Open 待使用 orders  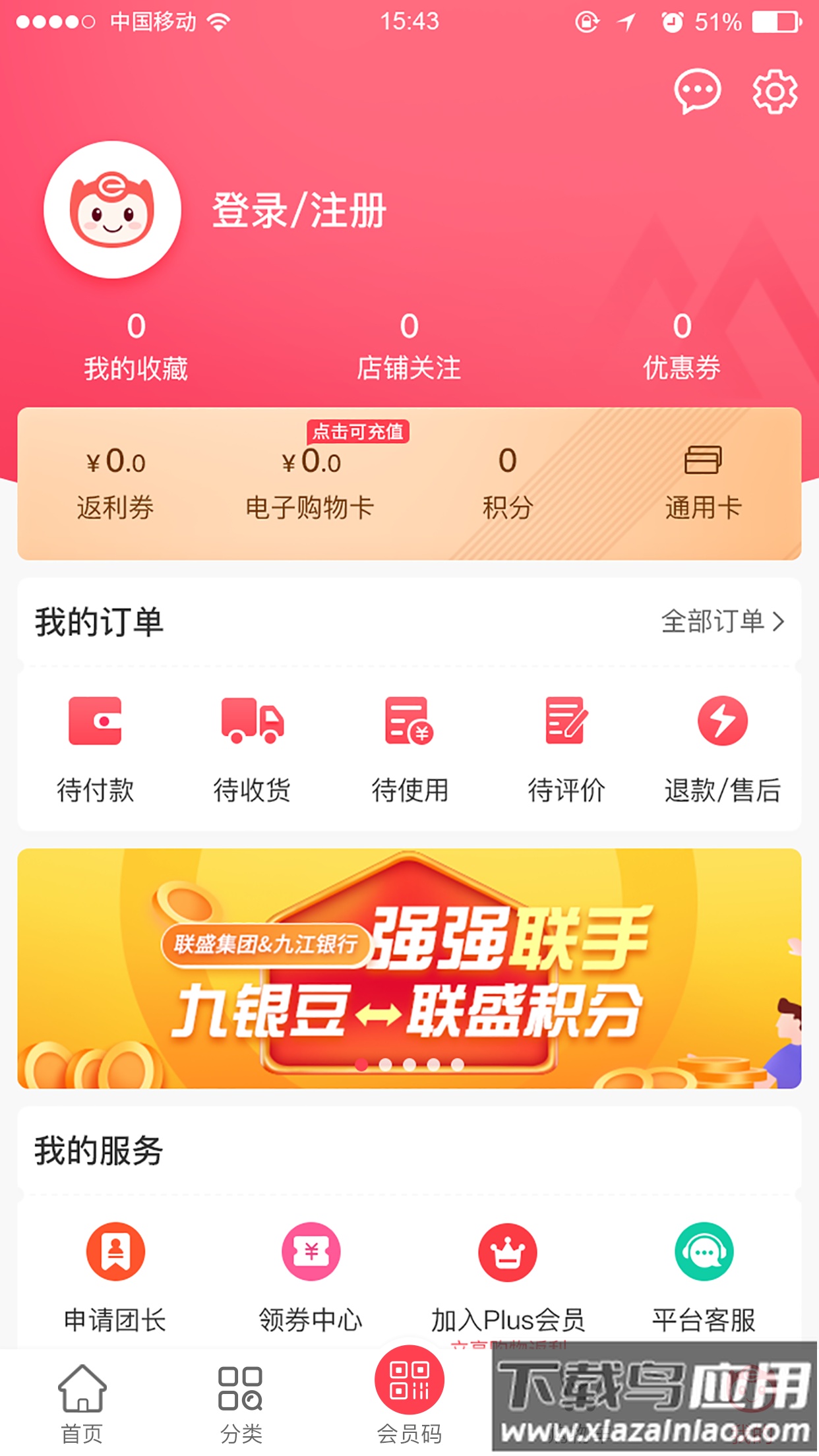[x=409, y=749]
